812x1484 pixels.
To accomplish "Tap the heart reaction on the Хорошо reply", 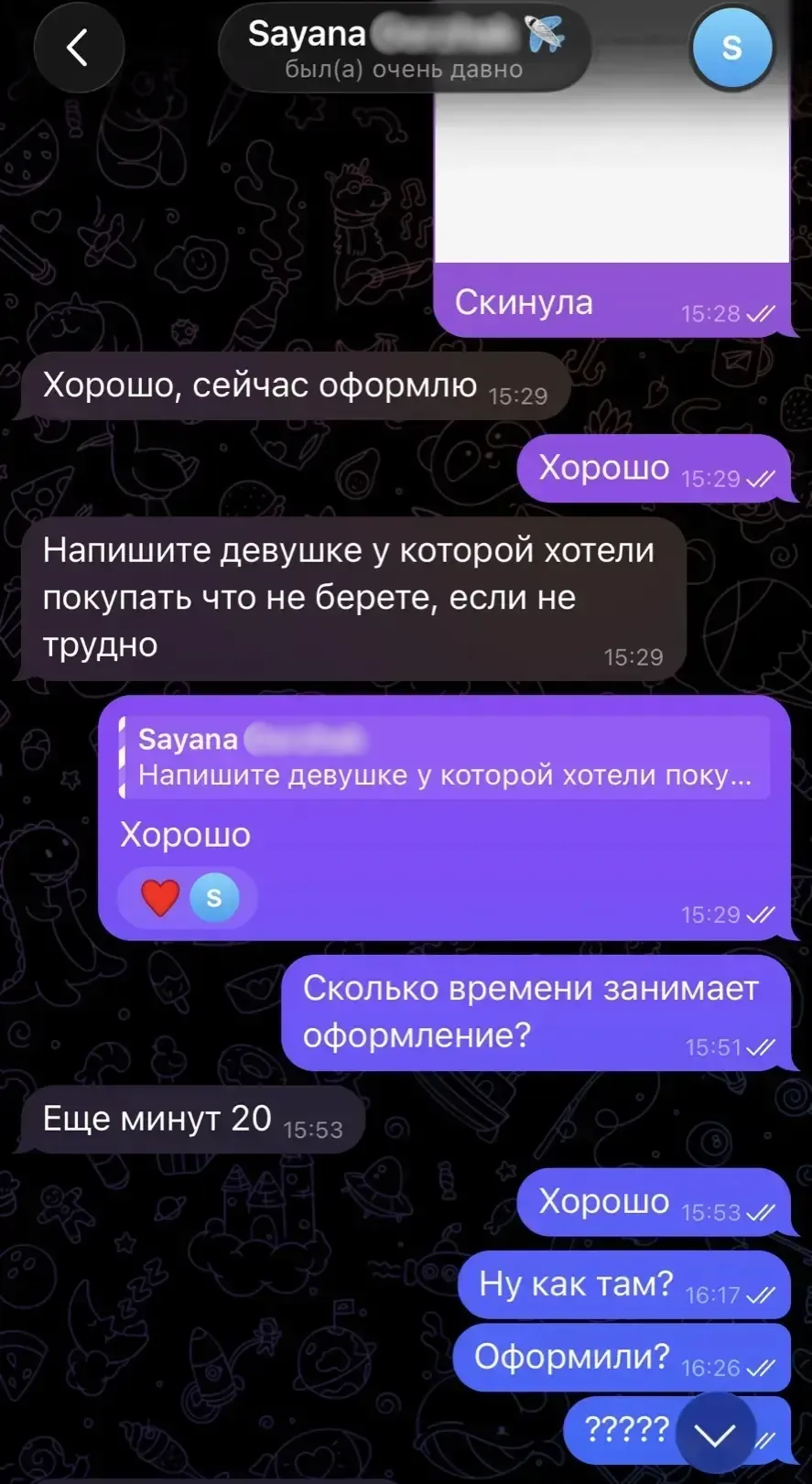I will [161, 898].
